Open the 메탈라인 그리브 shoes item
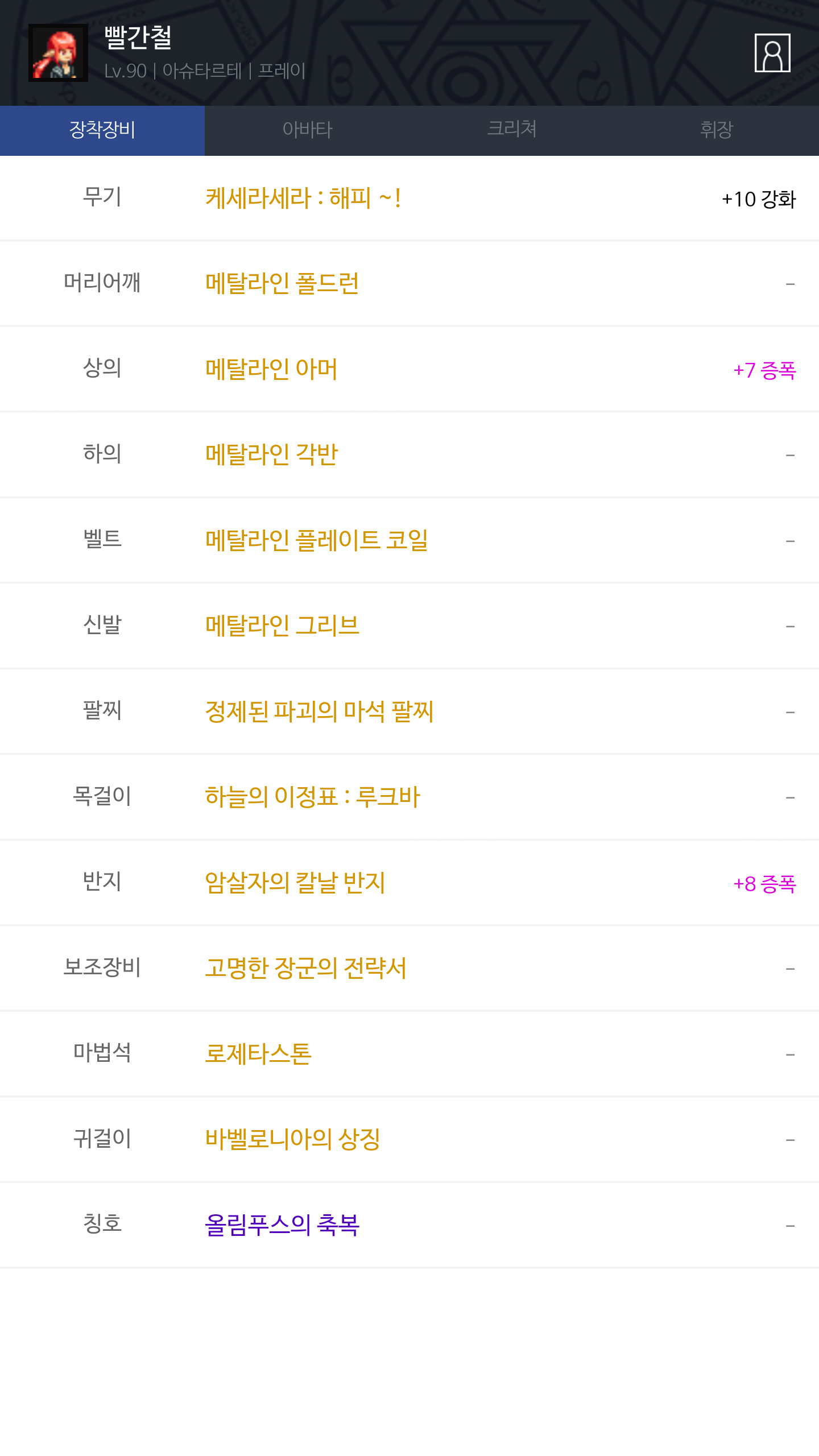This screenshot has width=819, height=1456. pos(282,626)
